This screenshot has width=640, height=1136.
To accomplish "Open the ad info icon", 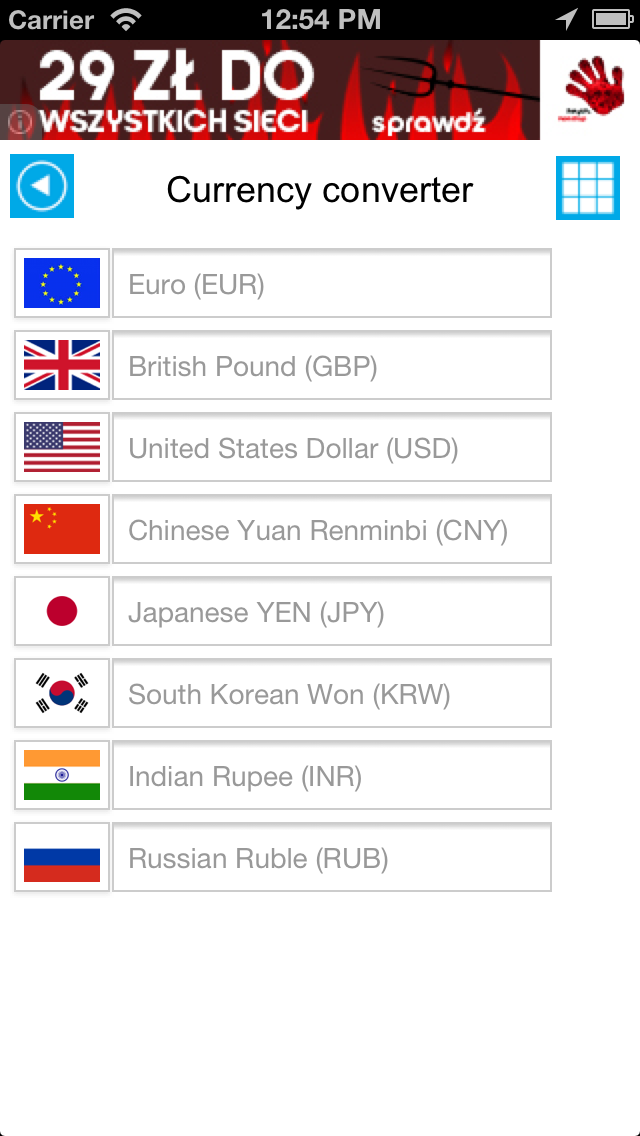I will tap(18, 123).
